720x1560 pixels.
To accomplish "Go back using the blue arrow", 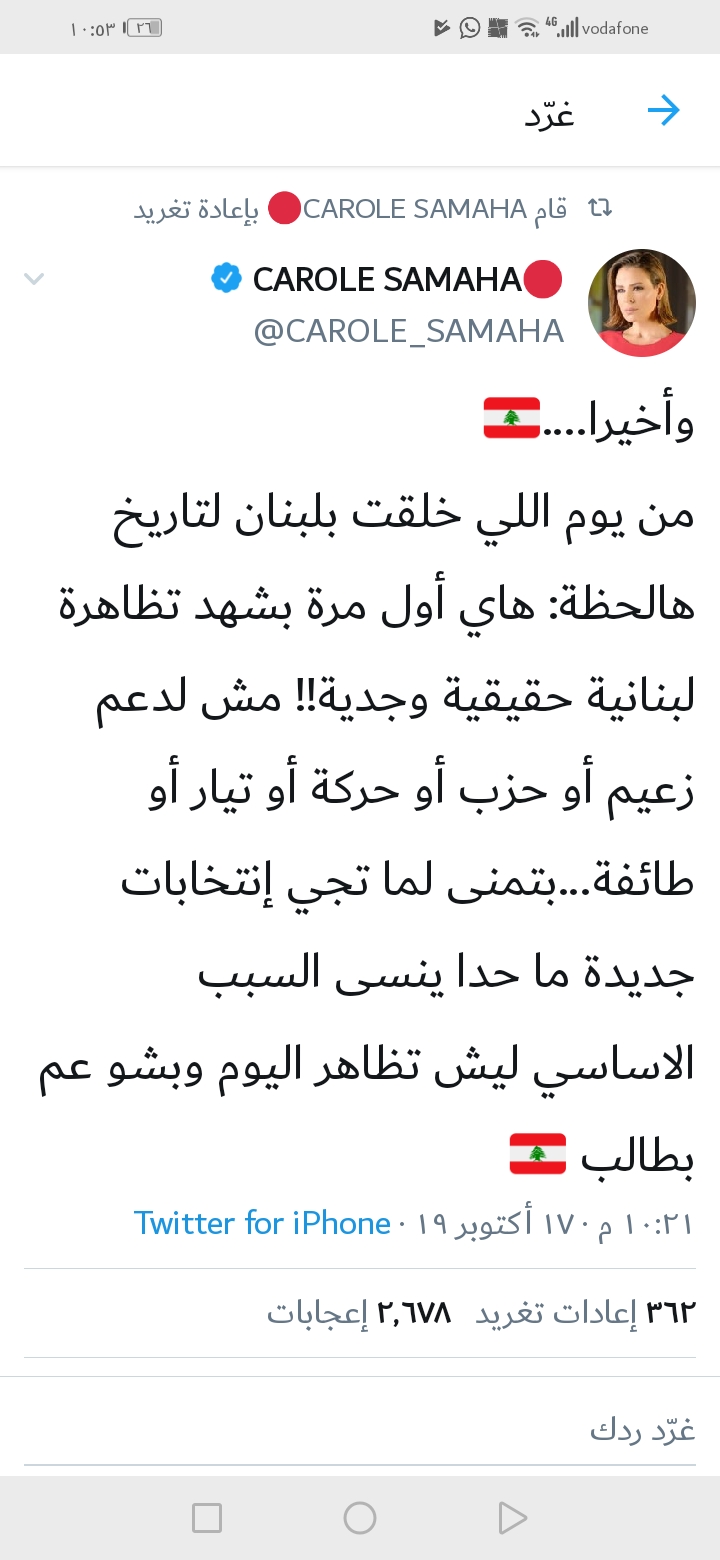I will pos(663,111).
